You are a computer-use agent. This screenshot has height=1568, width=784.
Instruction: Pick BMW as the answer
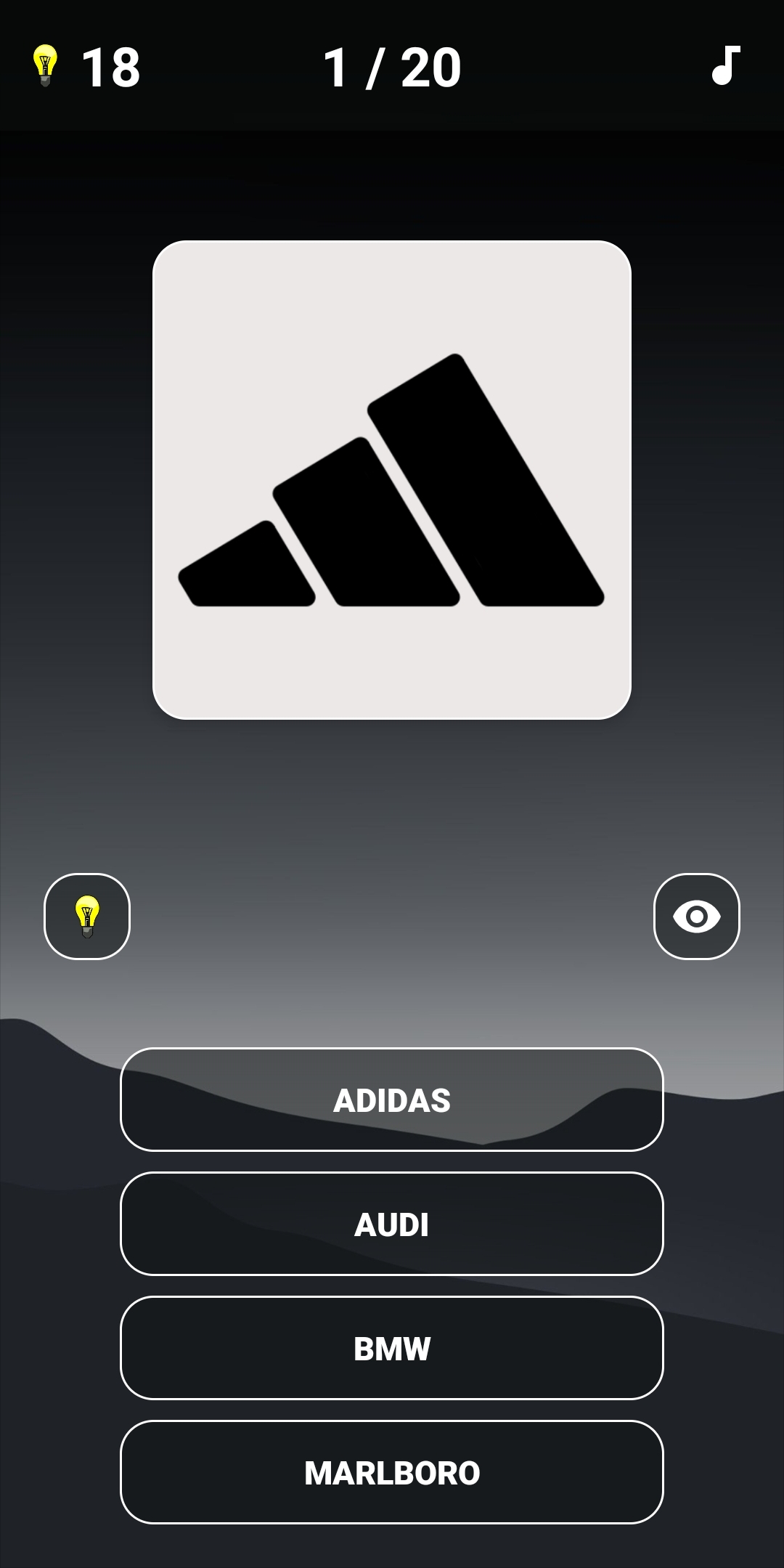(x=392, y=1348)
